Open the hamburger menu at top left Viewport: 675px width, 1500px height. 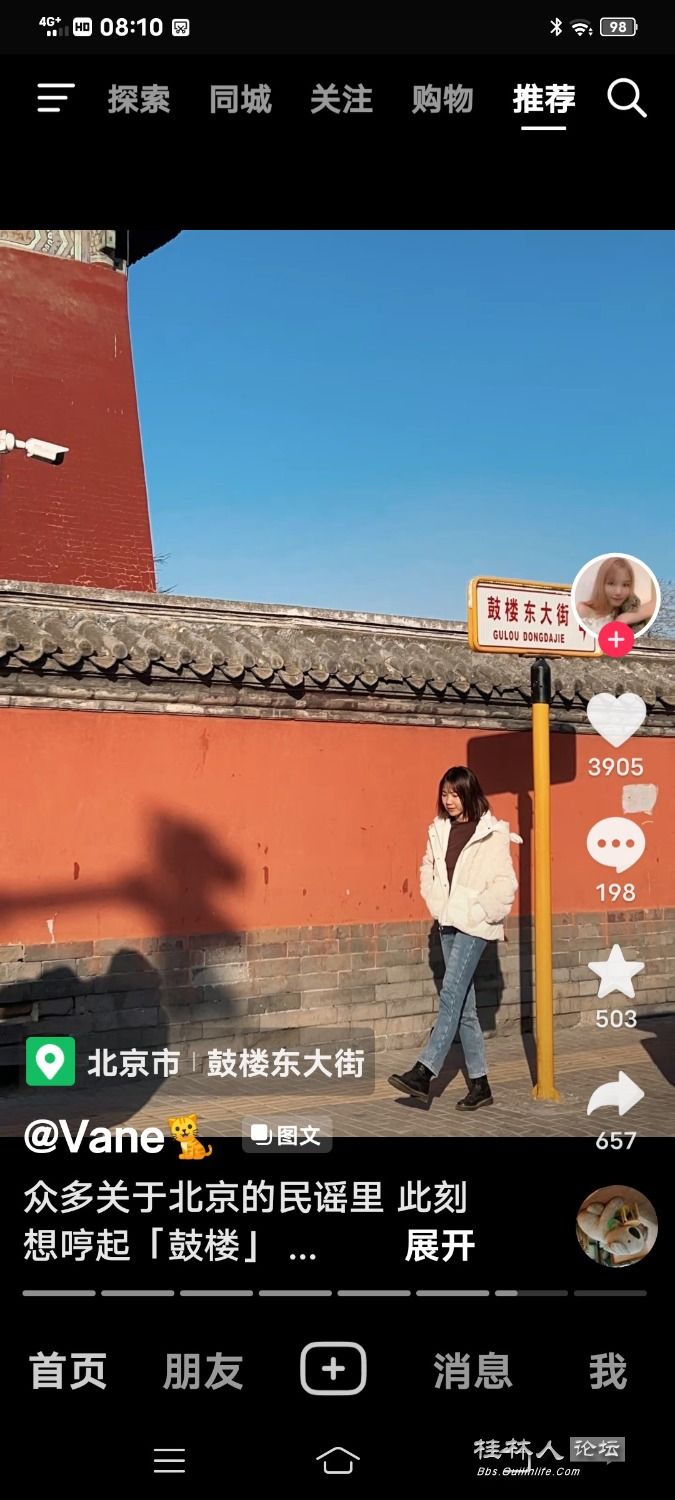56,98
